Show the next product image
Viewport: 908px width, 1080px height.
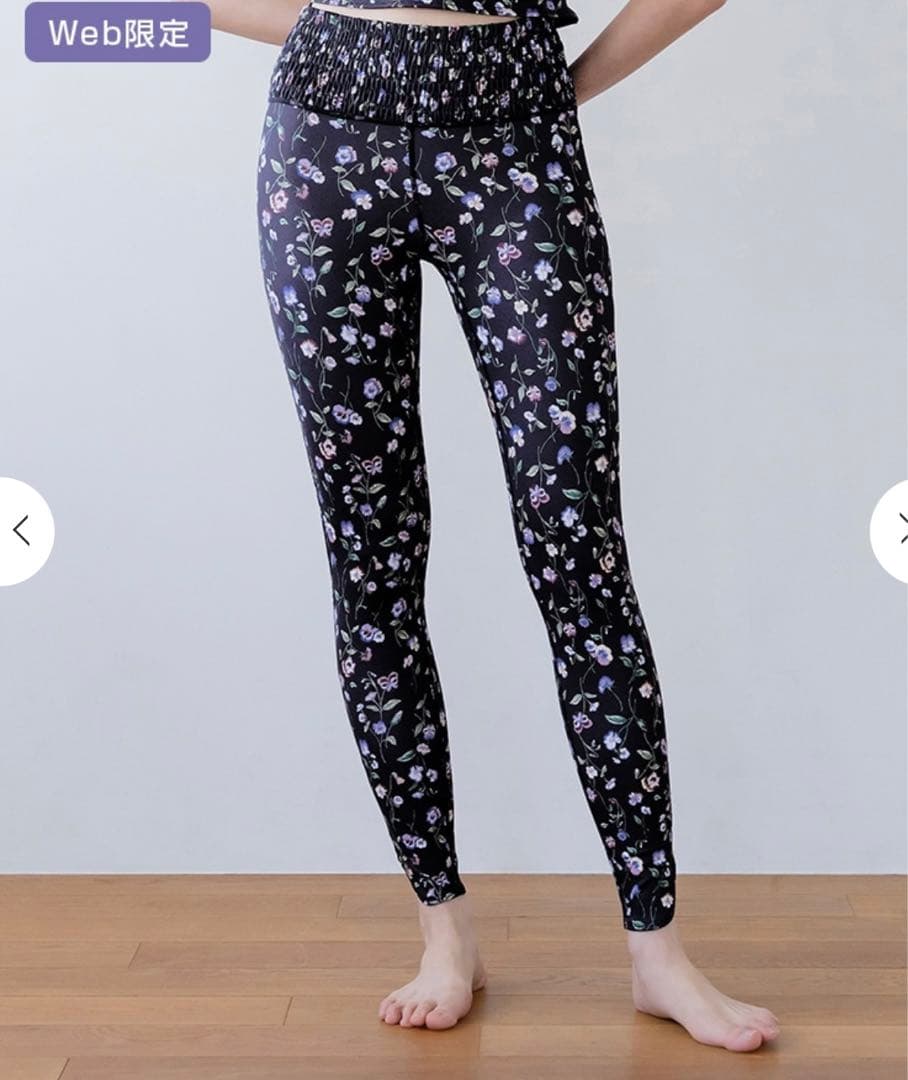pos(892,531)
